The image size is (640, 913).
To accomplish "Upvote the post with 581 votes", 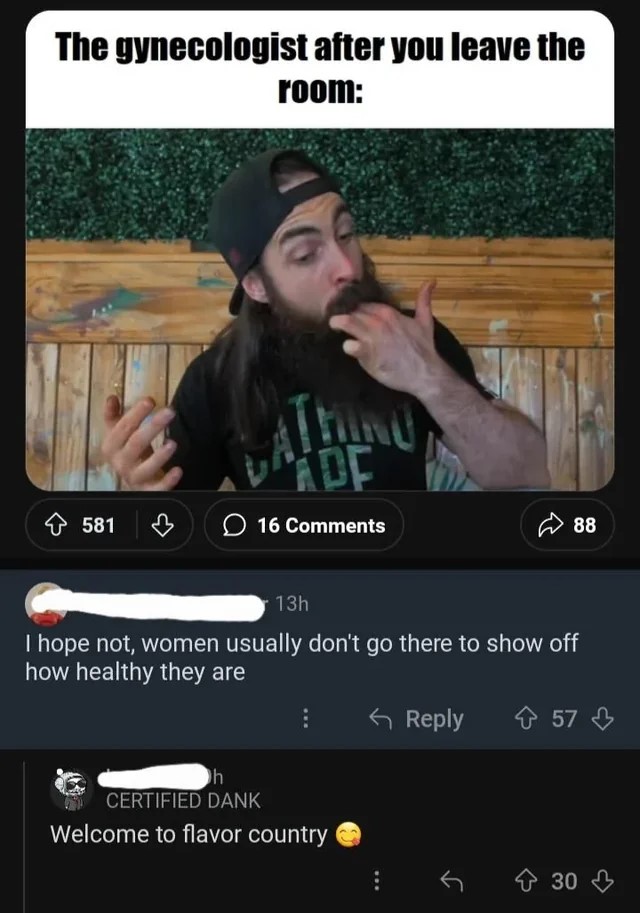I will point(58,525).
